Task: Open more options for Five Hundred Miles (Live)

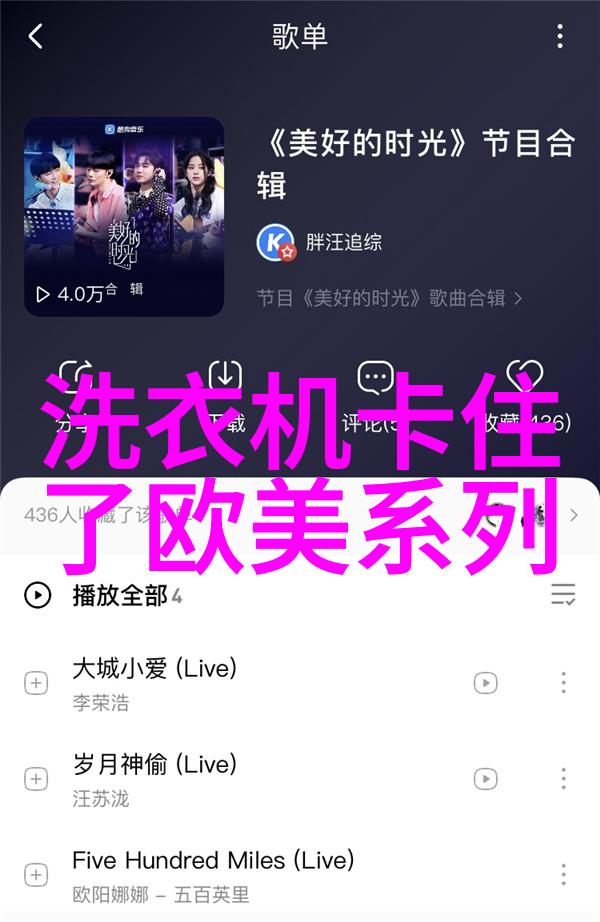Action: (x=563, y=873)
